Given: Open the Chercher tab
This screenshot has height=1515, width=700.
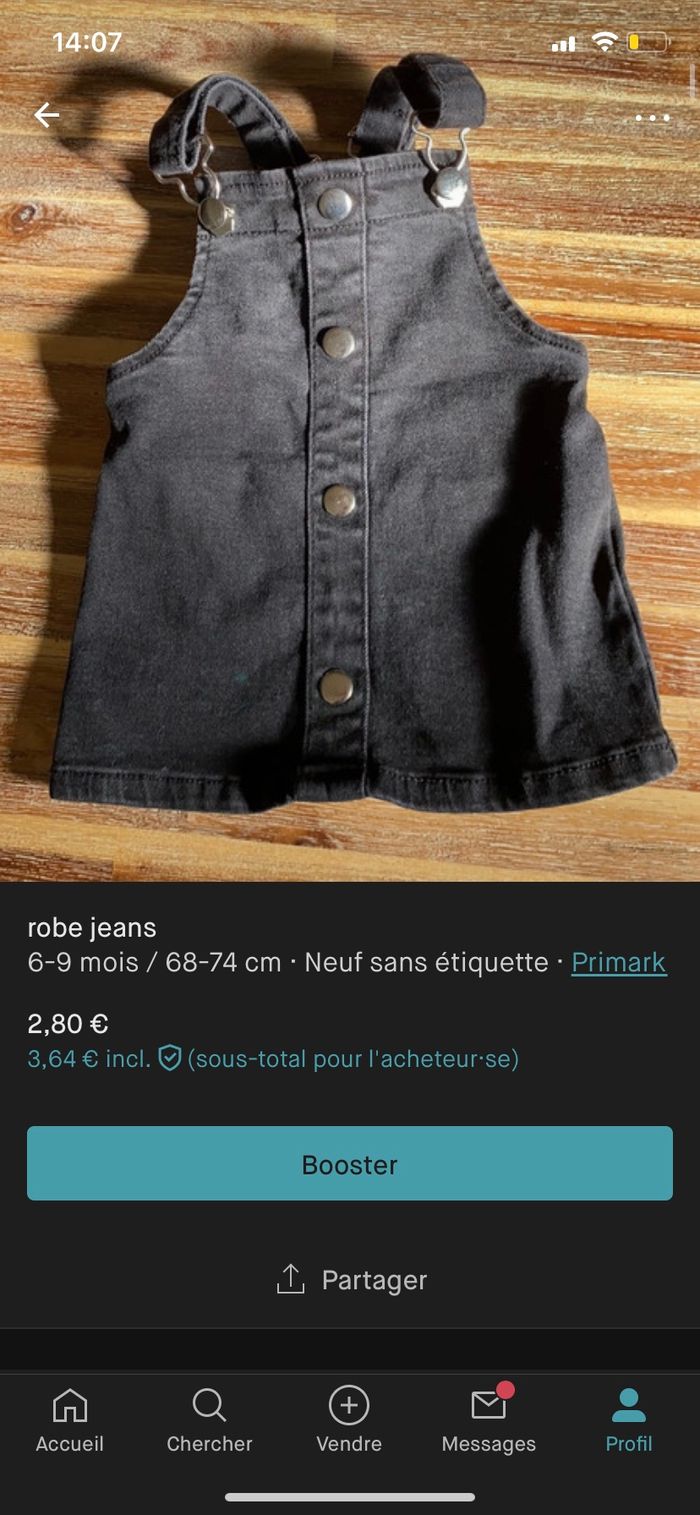Looking at the screenshot, I should (x=209, y=1421).
